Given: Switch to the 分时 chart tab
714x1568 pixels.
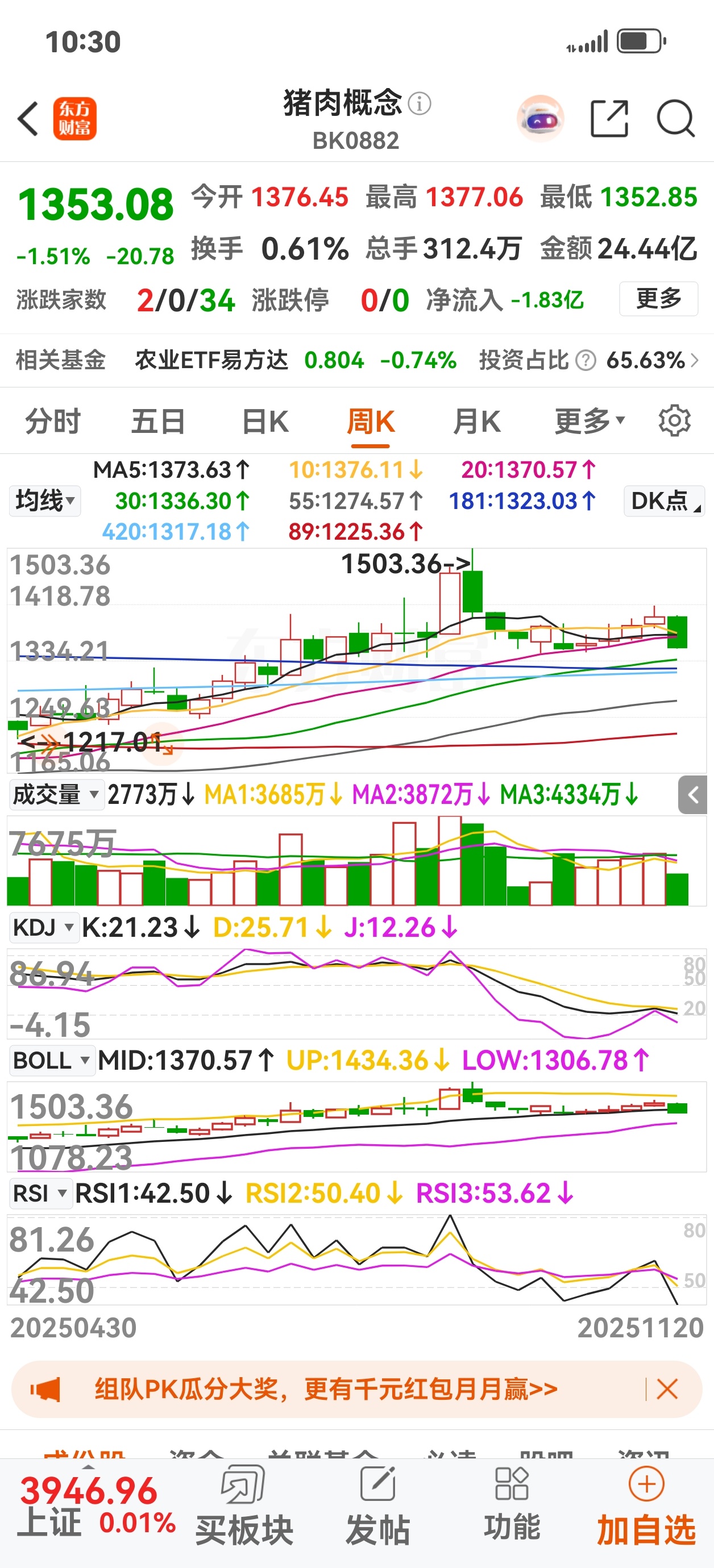Looking at the screenshot, I should [52, 421].
